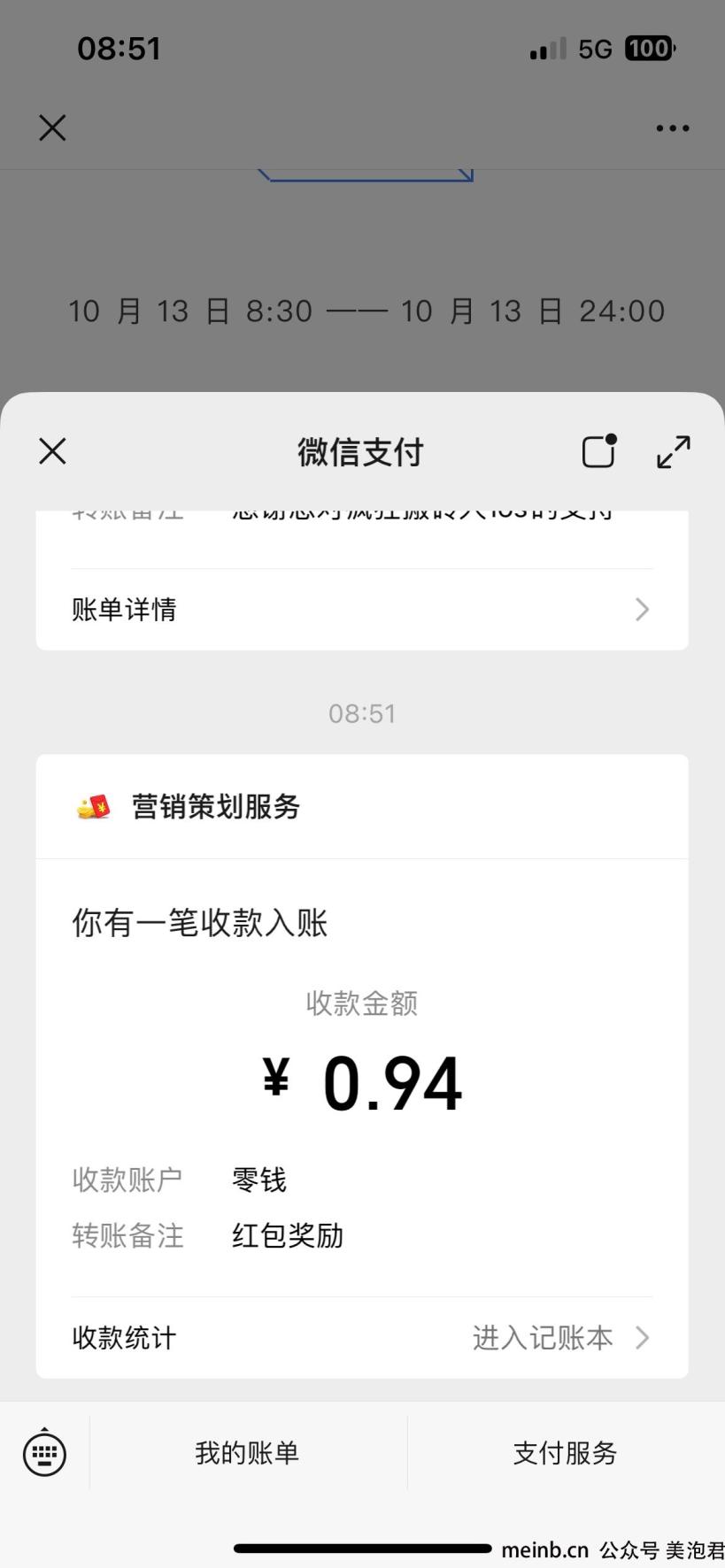Open the three-dot overflow menu
Screen dimensions: 725x1568
pos(673,128)
